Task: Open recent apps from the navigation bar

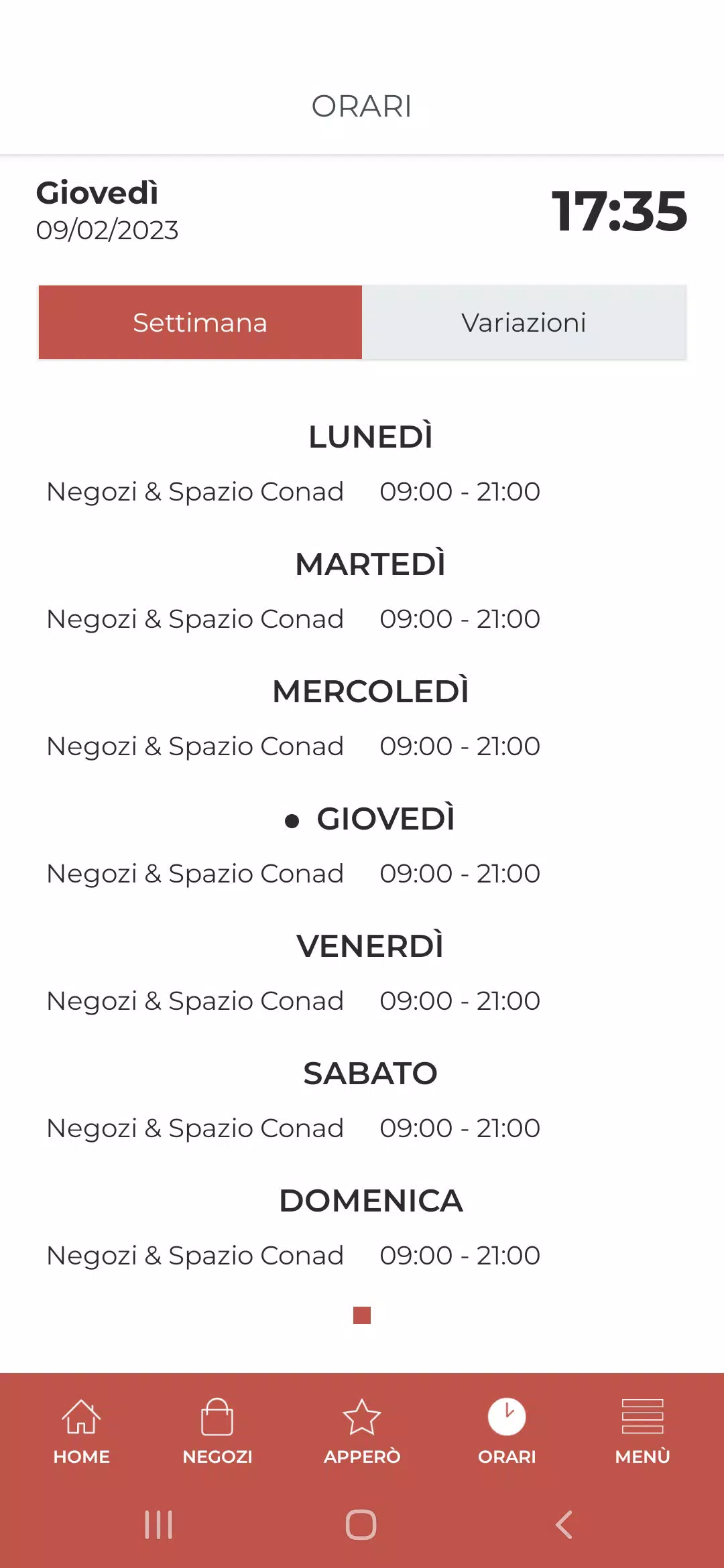Action: 159,1524
